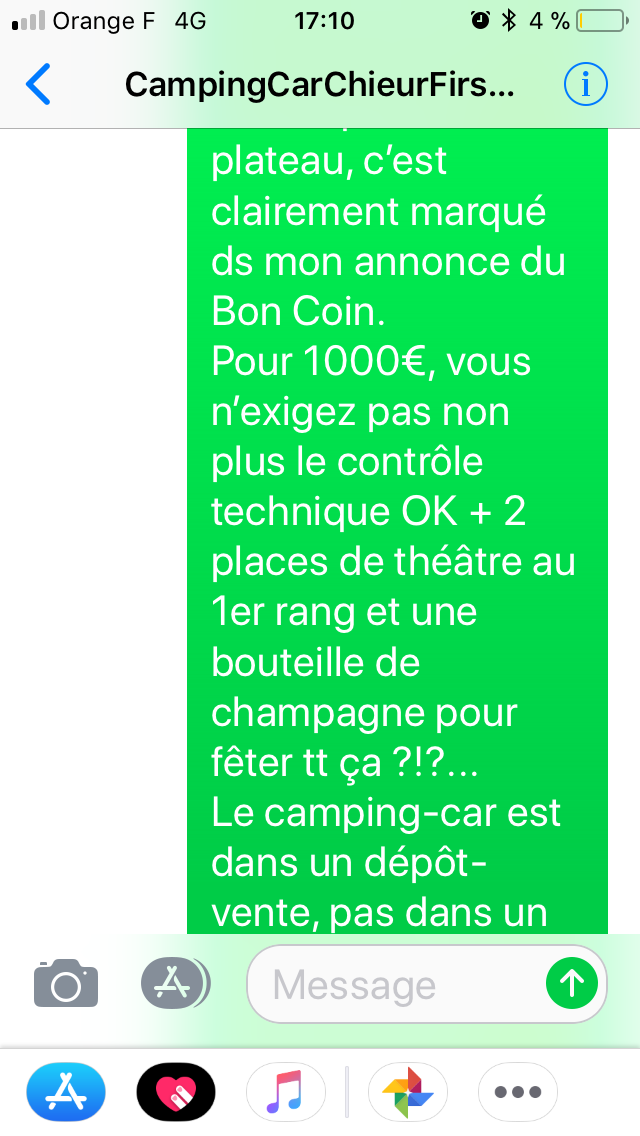Tap the CampingCarChieurFirs… contact name header

click(320, 85)
